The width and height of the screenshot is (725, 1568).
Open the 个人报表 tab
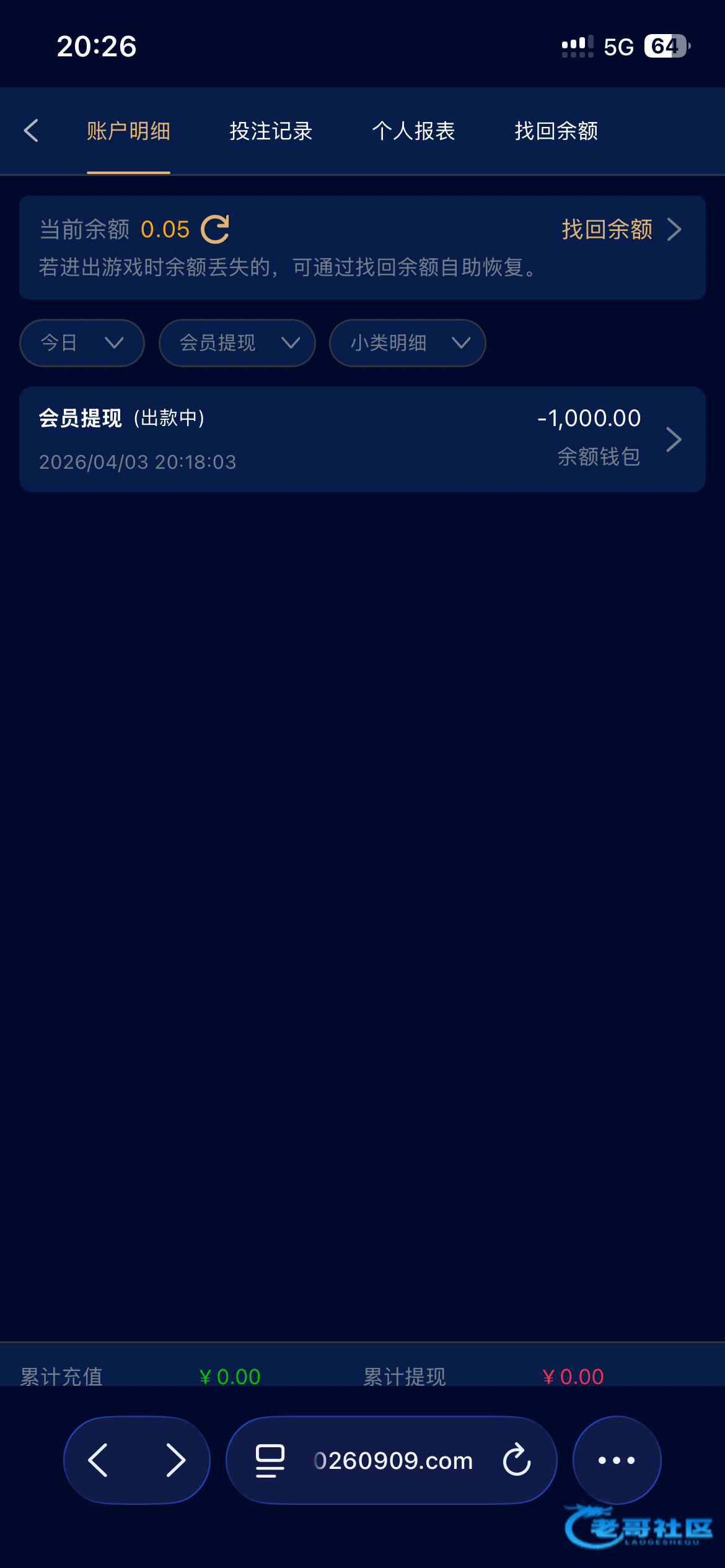413,131
